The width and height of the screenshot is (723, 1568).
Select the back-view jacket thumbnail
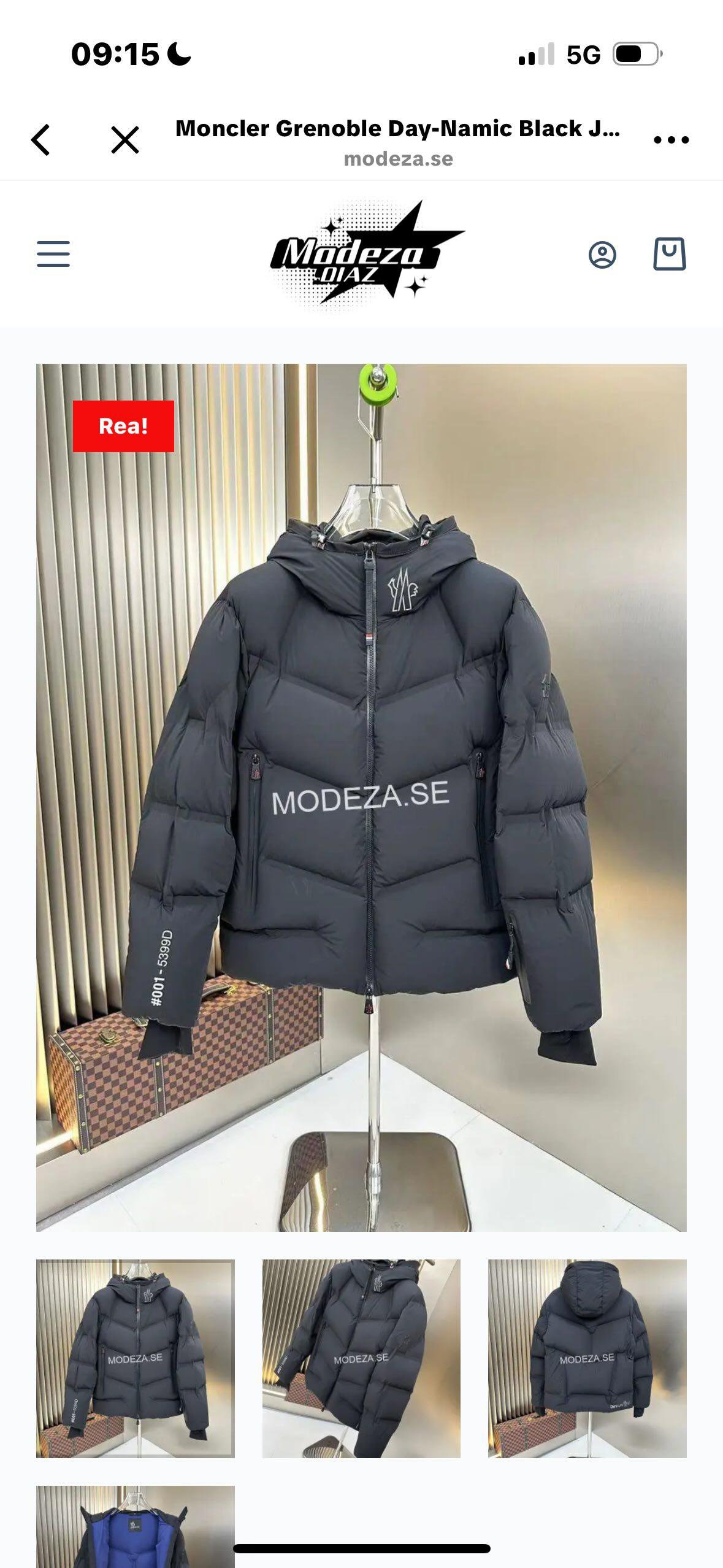click(587, 1358)
